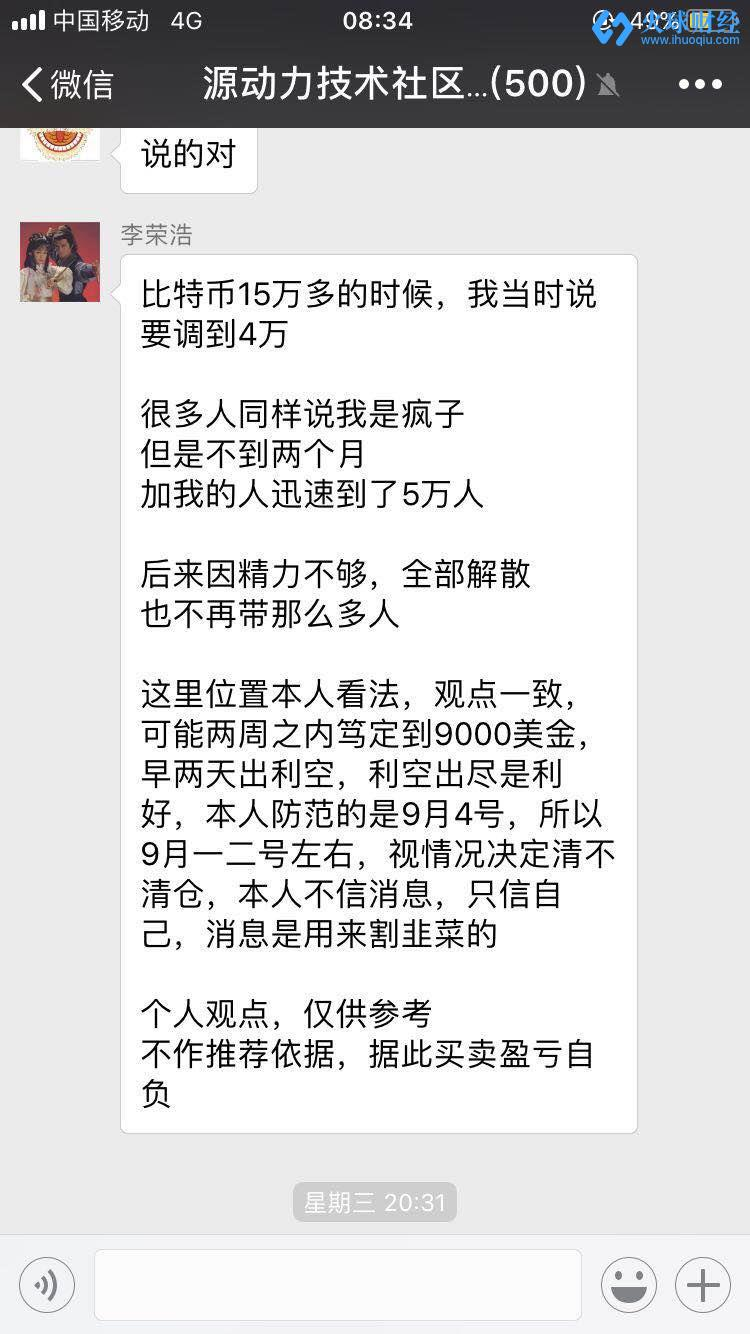Focus the message text field

point(338,1285)
